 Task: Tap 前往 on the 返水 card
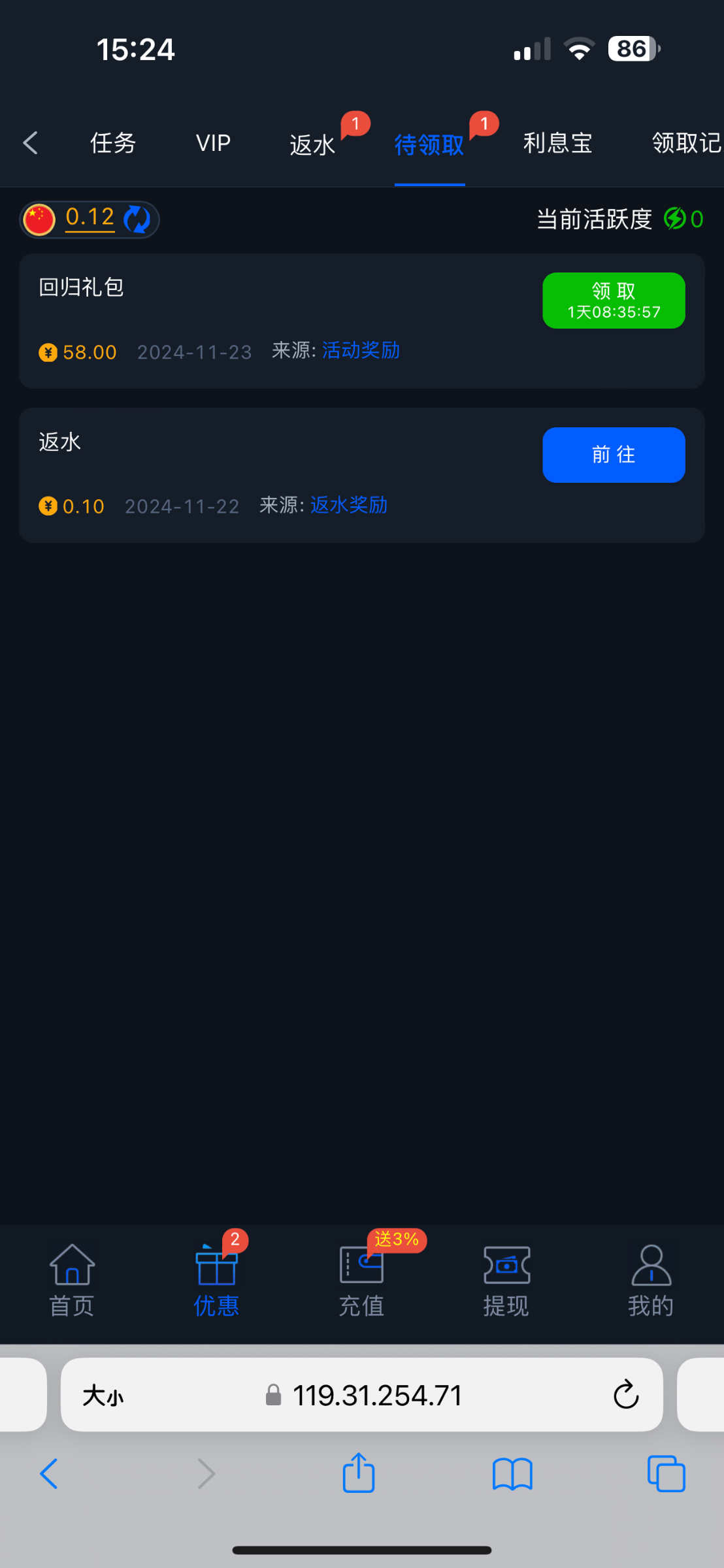point(614,455)
